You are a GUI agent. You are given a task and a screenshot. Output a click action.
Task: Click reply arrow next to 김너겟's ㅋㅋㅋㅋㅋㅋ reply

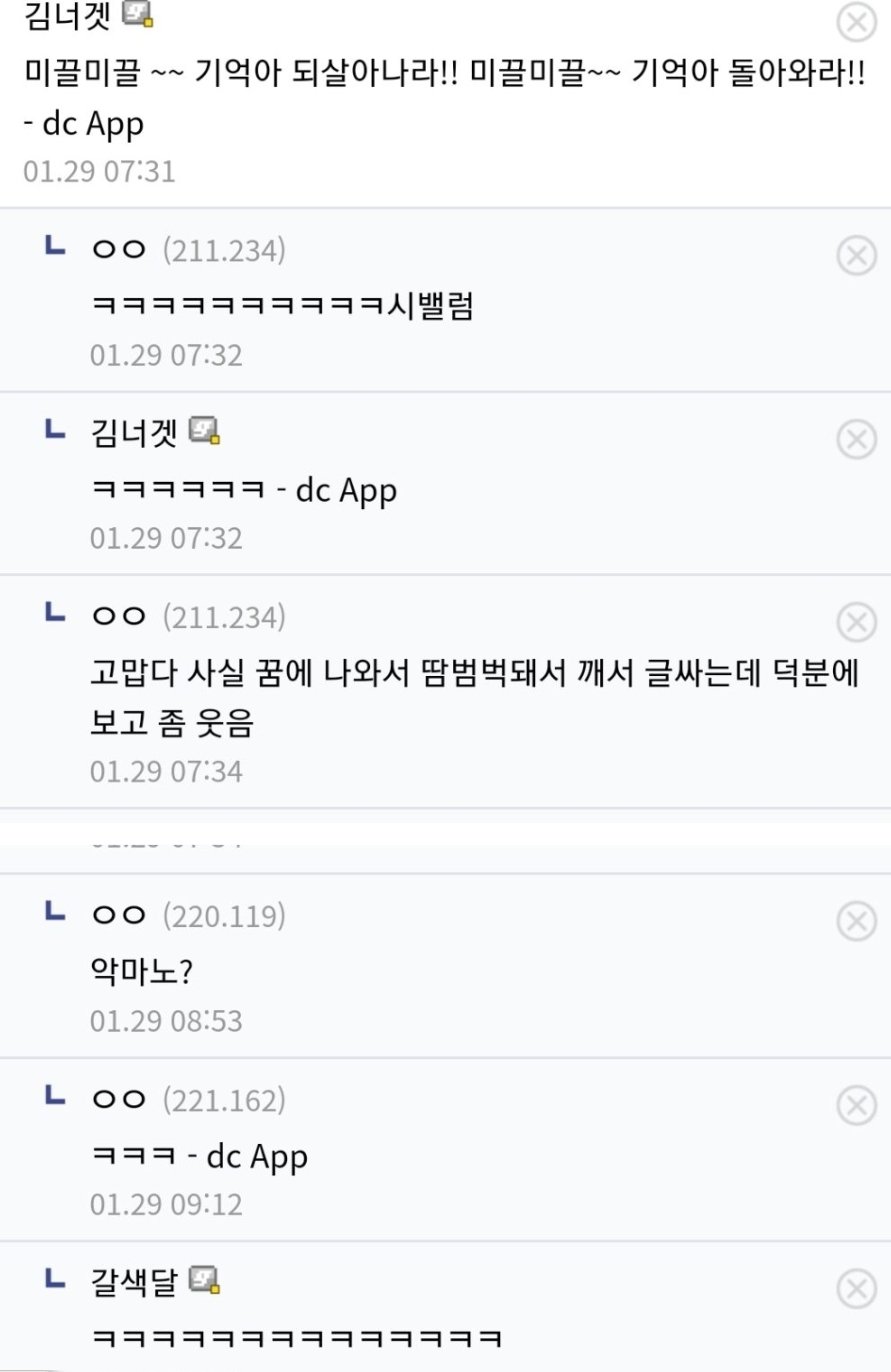(56, 433)
